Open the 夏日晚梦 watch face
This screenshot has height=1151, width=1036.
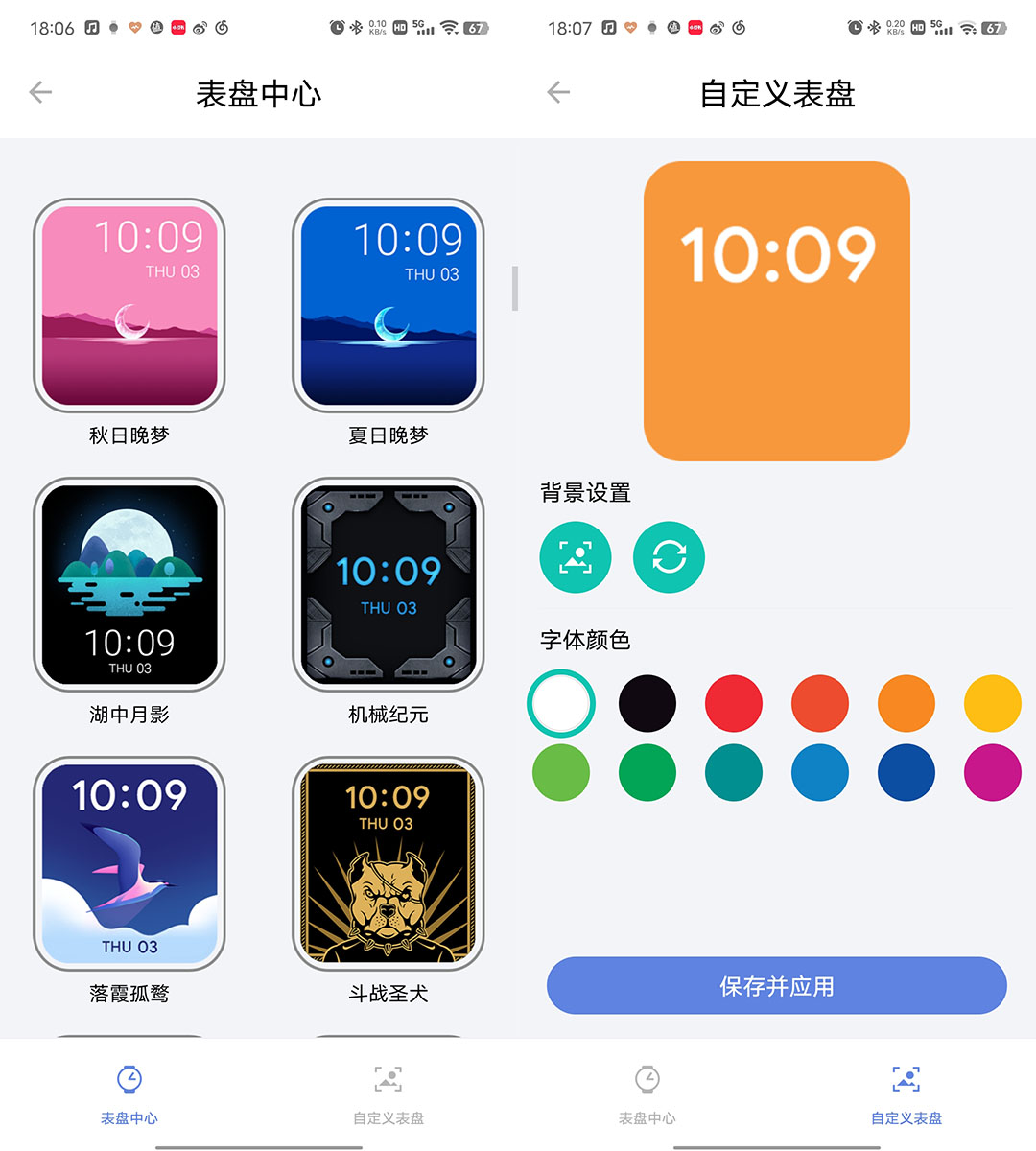point(388,305)
